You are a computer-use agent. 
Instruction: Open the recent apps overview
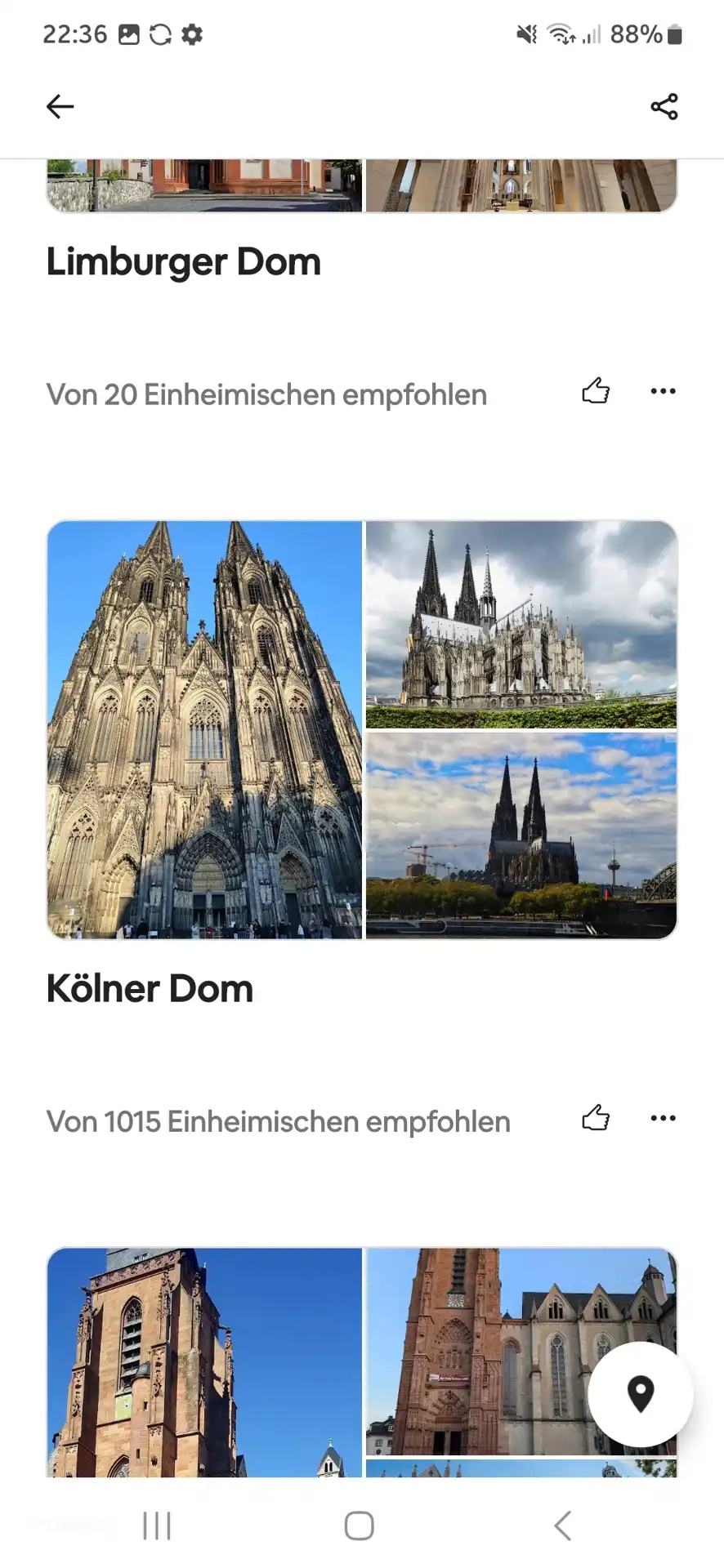(x=157, y=1526)
